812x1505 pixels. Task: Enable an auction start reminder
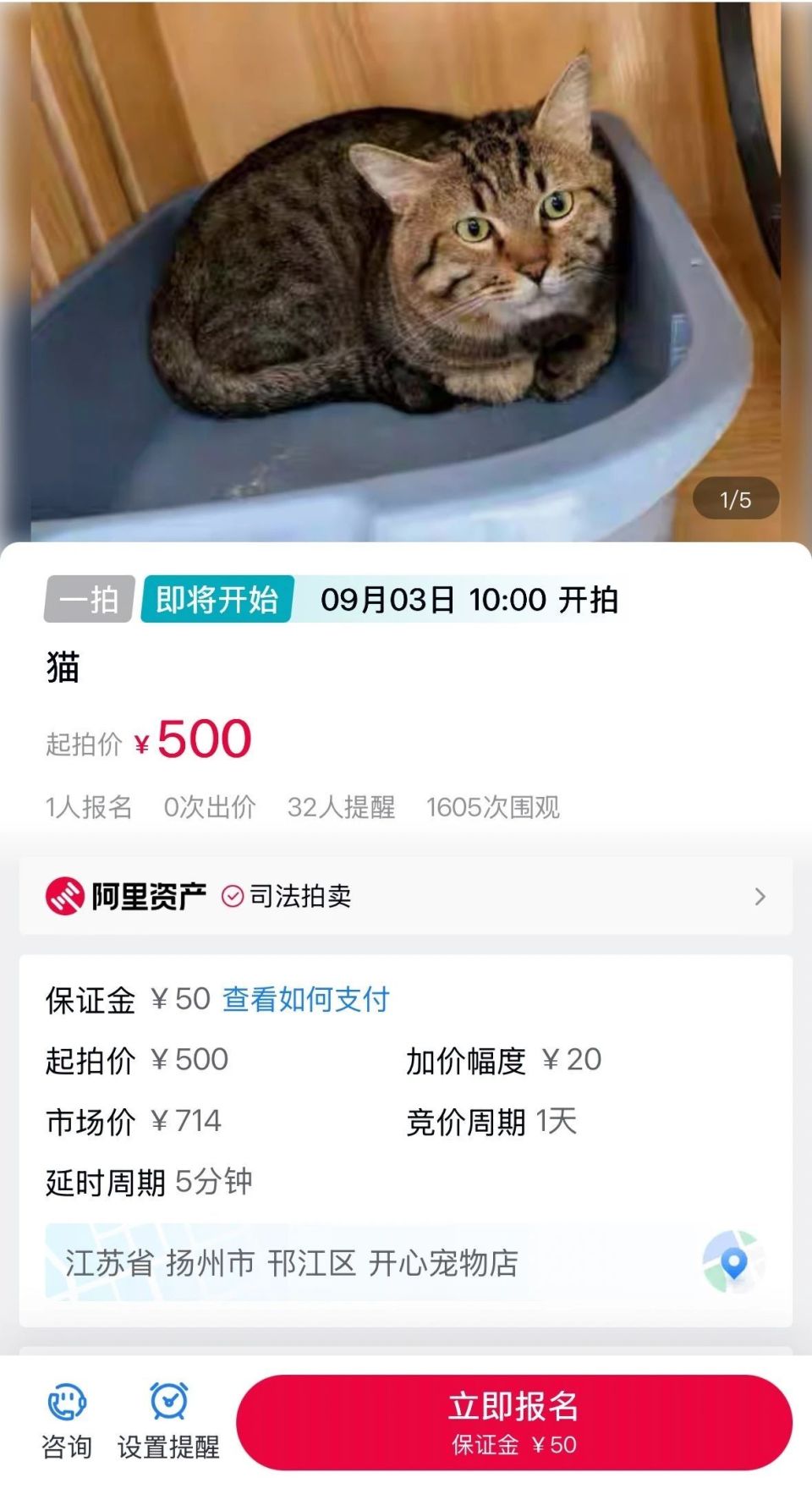click(167, 1421)
